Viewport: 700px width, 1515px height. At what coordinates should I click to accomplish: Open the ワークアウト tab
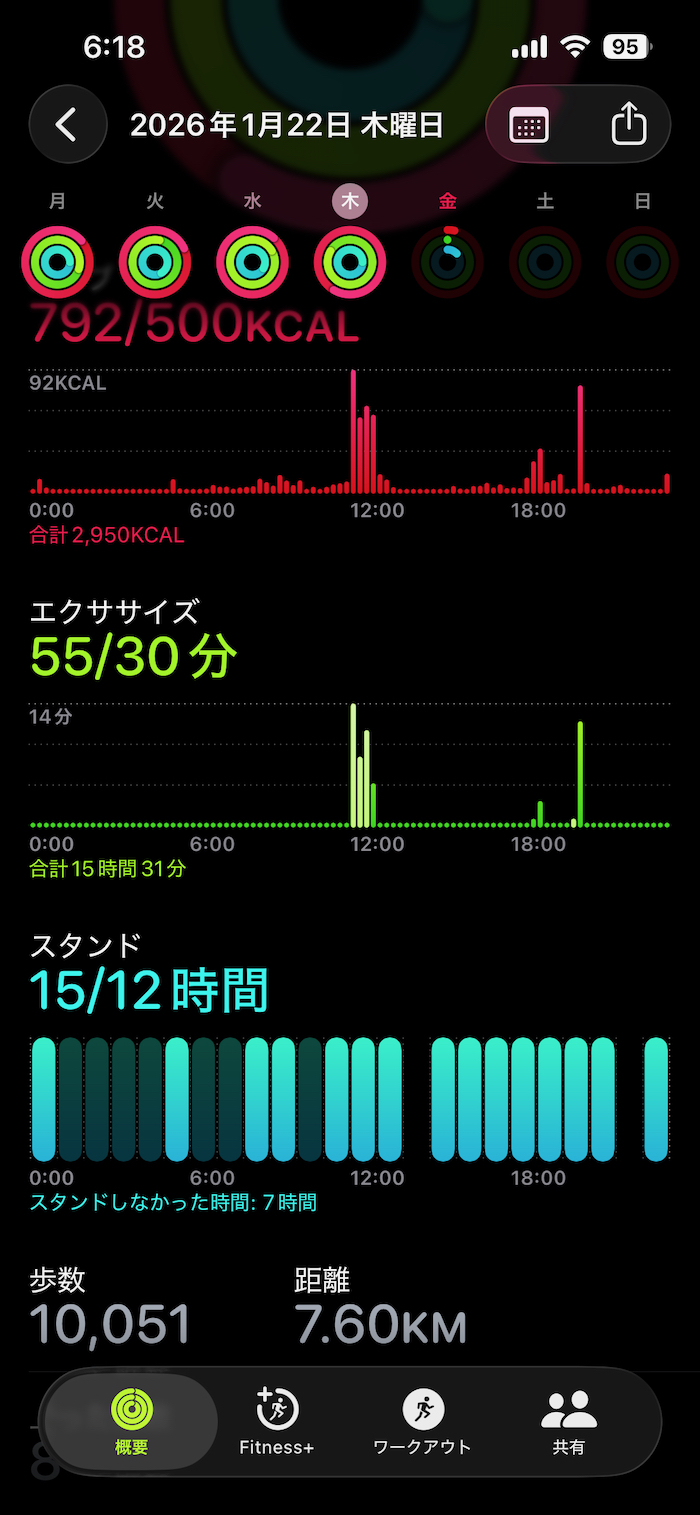click(x=422, y=1421)
